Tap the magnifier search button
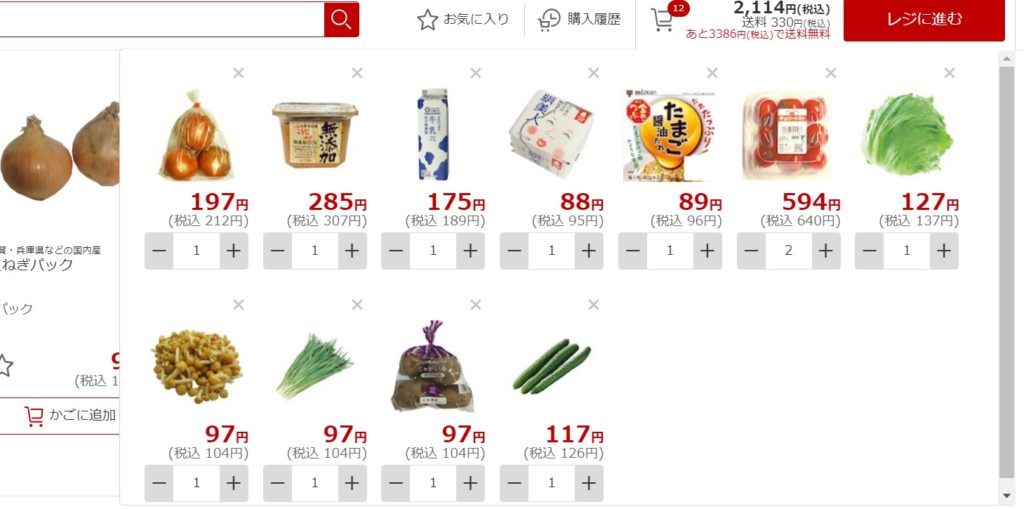Screen dimensions: 1024x509 [x=341, y=19]
